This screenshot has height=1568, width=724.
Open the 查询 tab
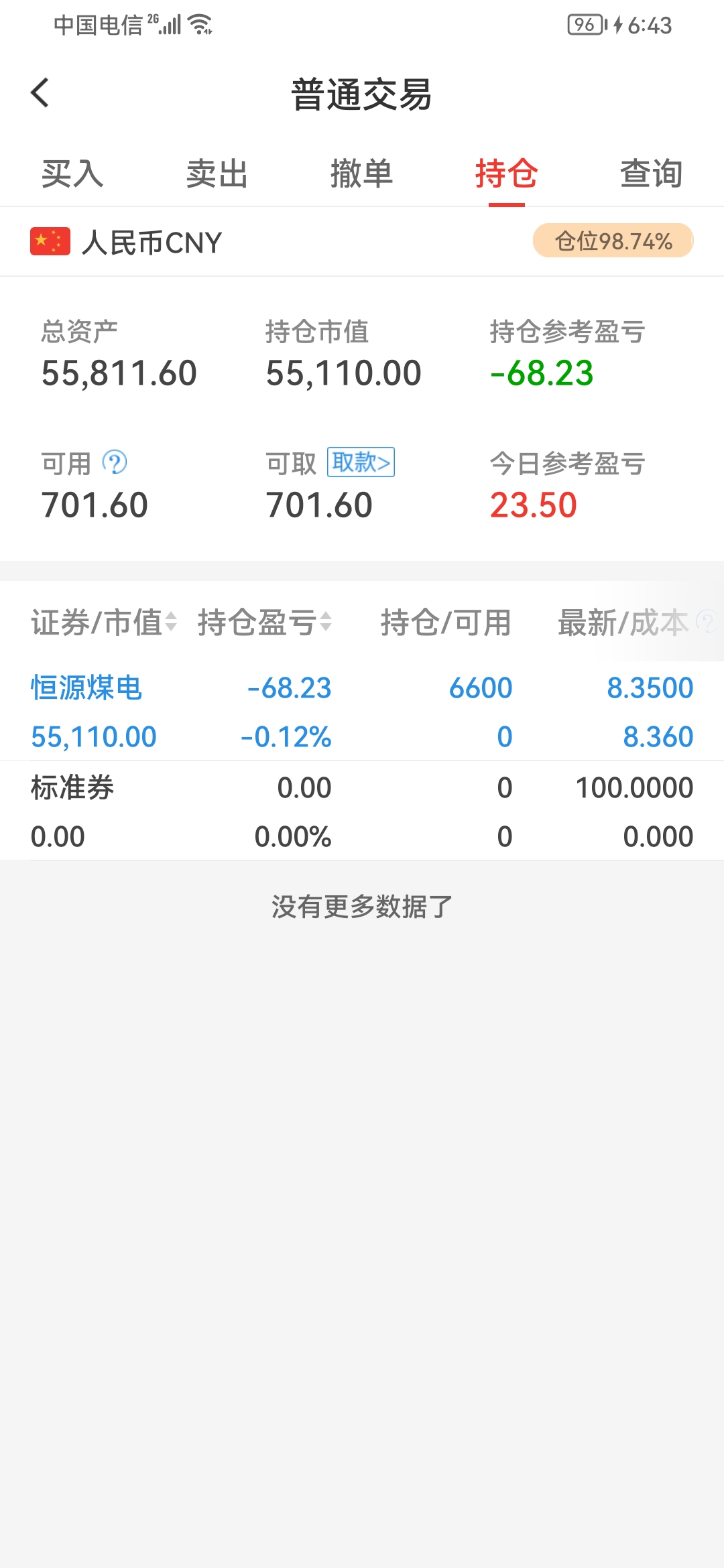pos(652,174)
